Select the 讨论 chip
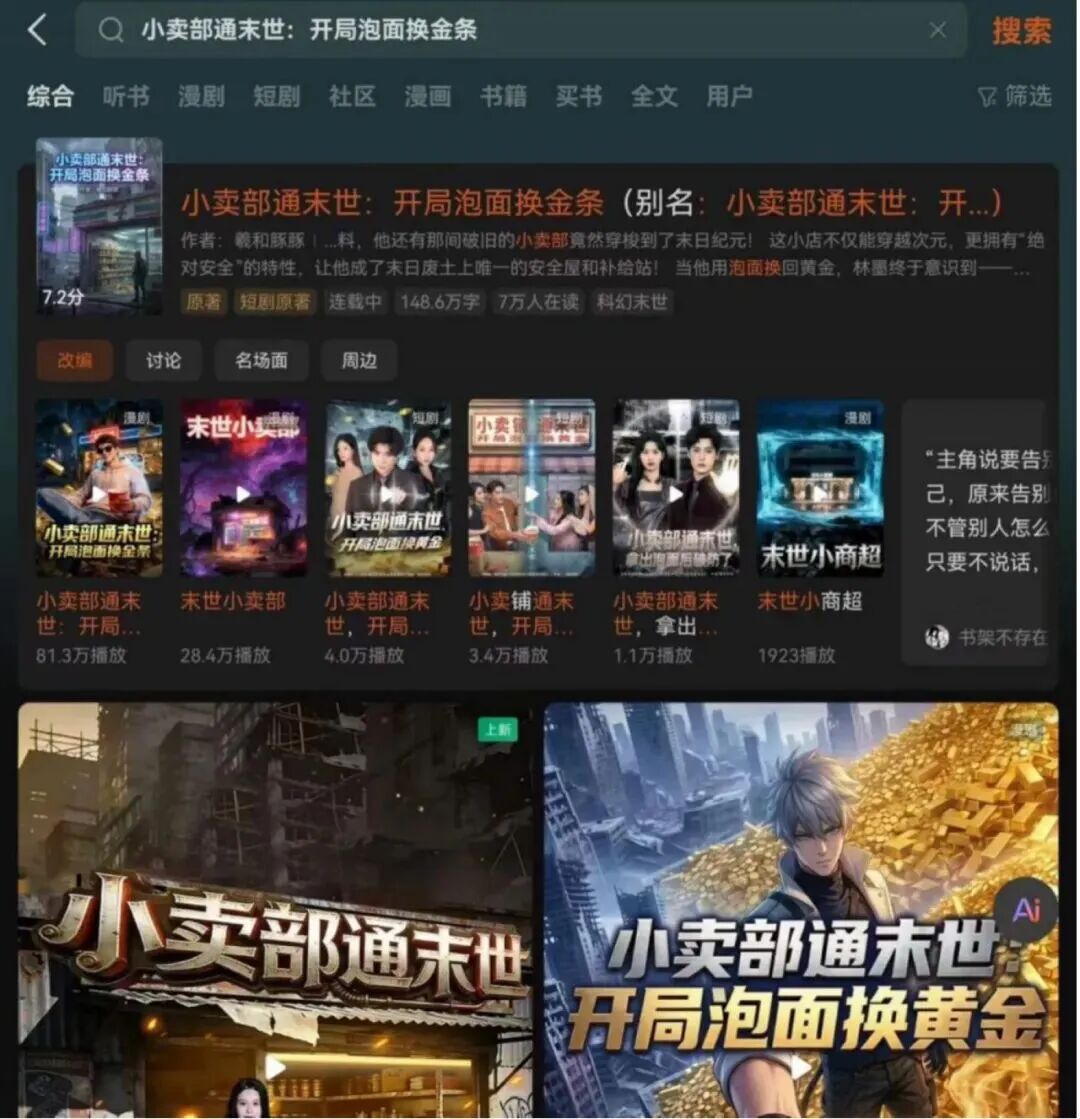The width and height of the screenshot is (1080, 1119). click(x=163, y=360)
